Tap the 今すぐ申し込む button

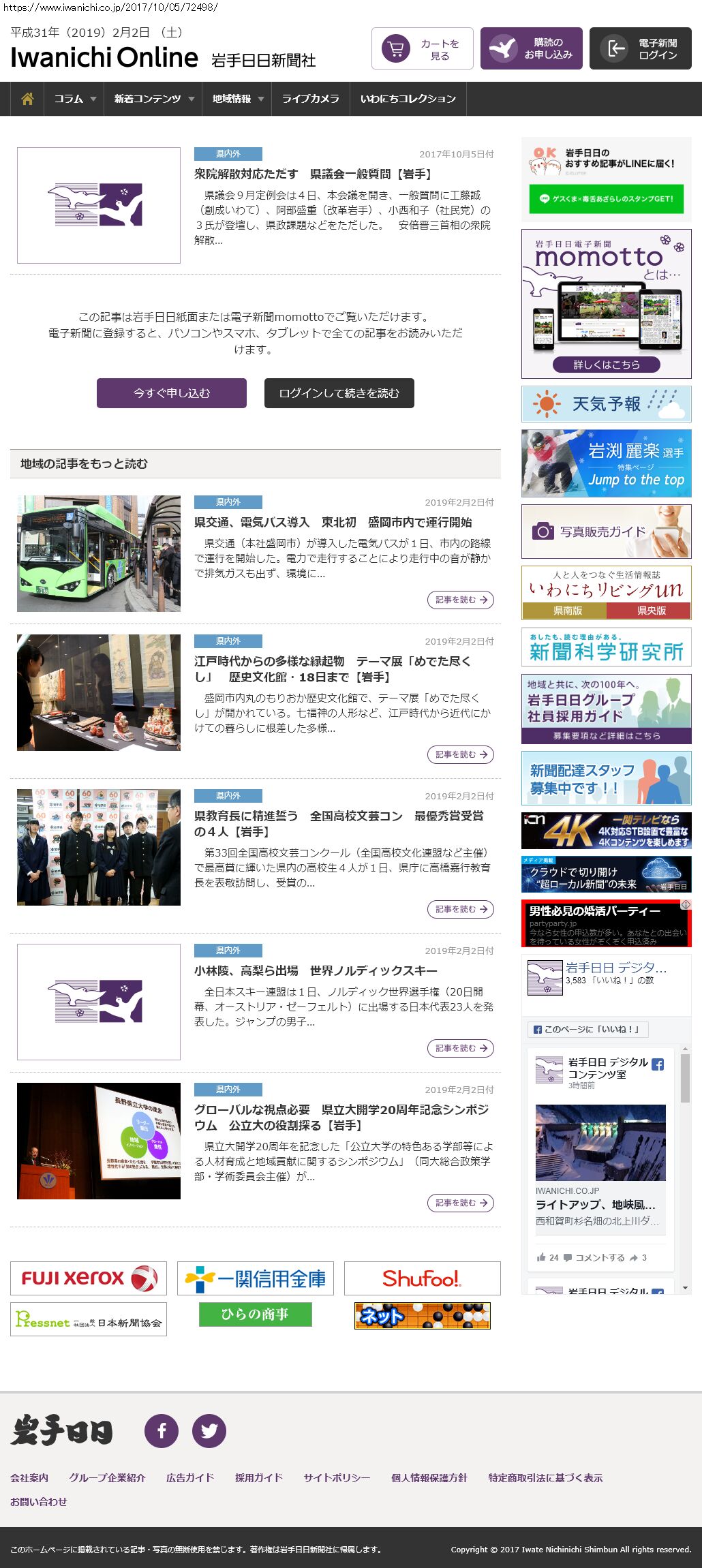[x=172, y=393]
